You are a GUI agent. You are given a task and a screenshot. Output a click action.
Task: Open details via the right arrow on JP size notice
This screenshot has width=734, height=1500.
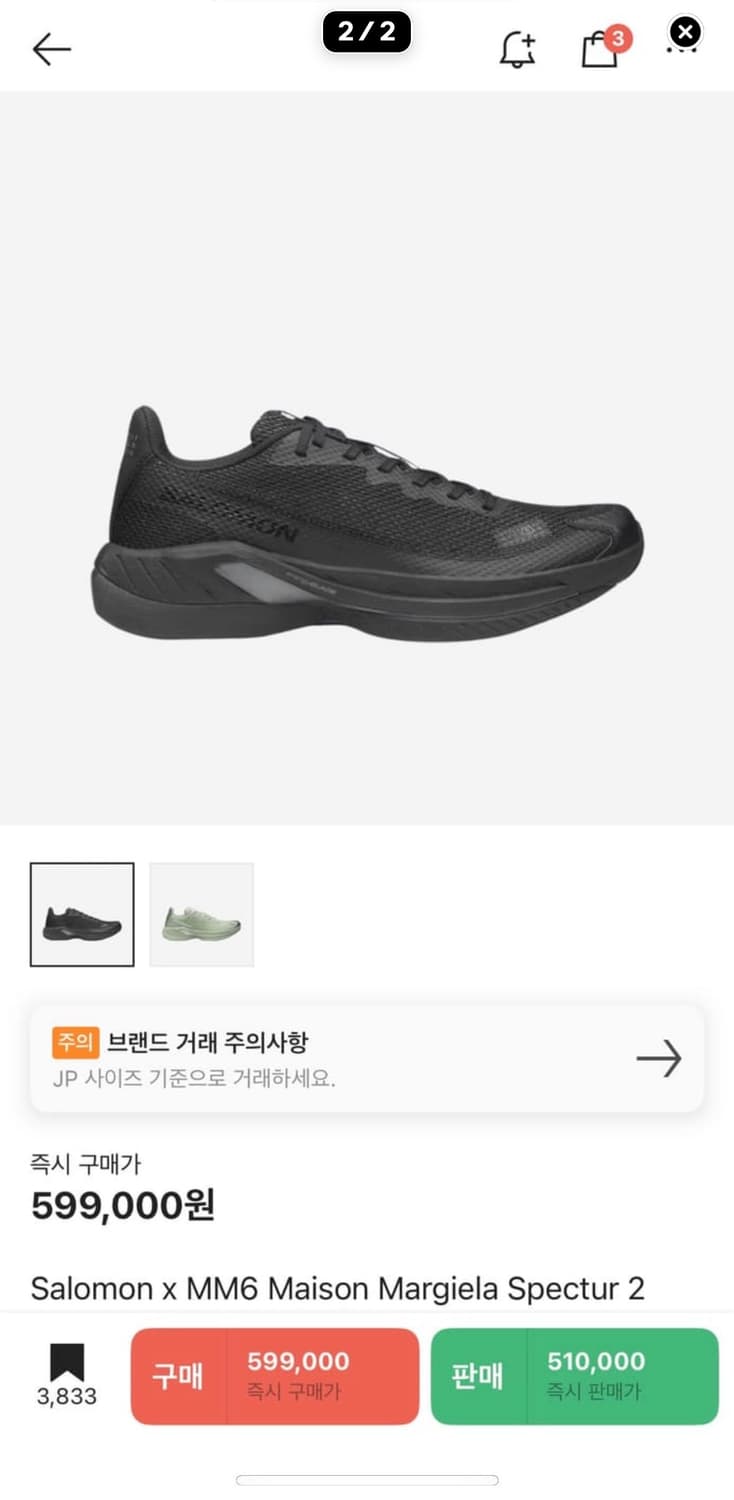click(x=658, y=1057)
